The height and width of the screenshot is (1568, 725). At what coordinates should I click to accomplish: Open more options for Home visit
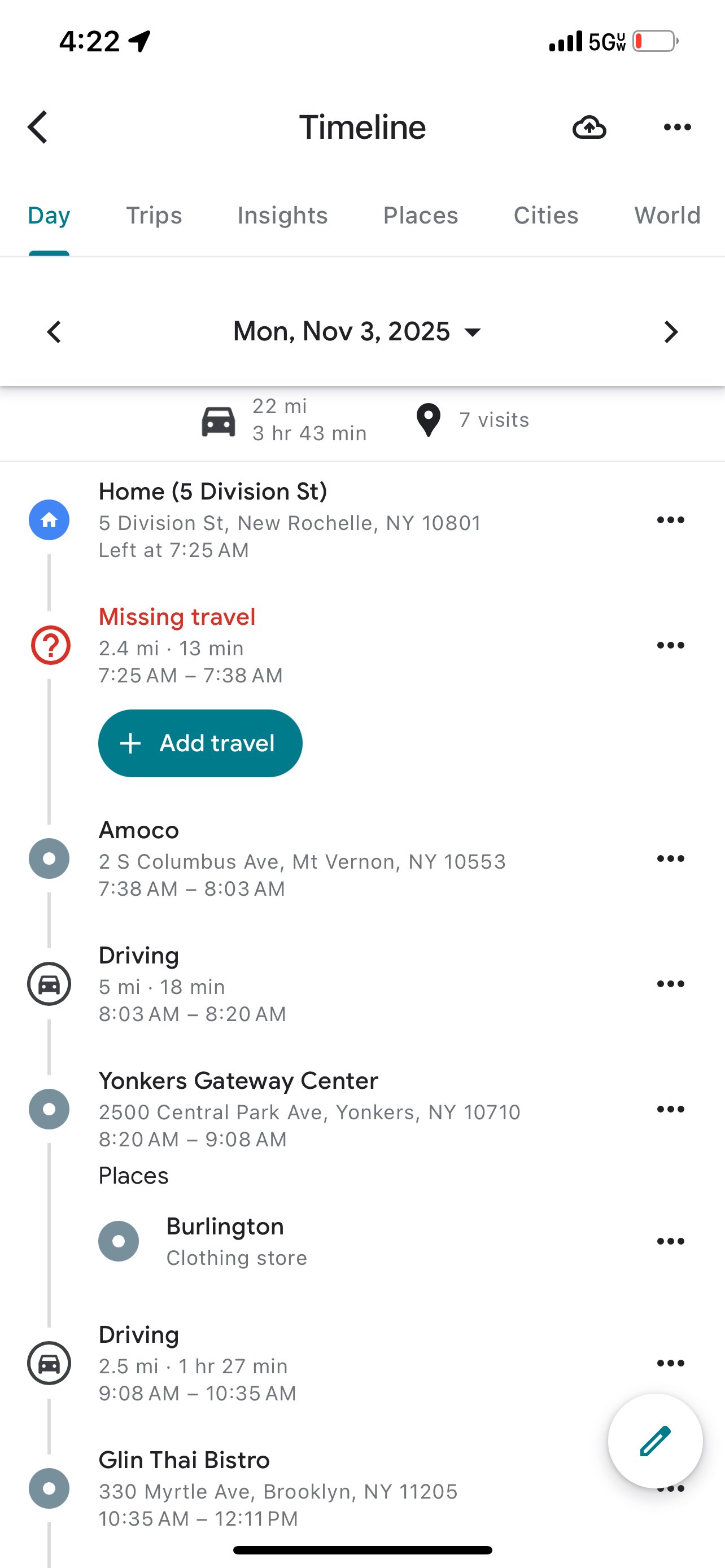click(x=670, y=520)
